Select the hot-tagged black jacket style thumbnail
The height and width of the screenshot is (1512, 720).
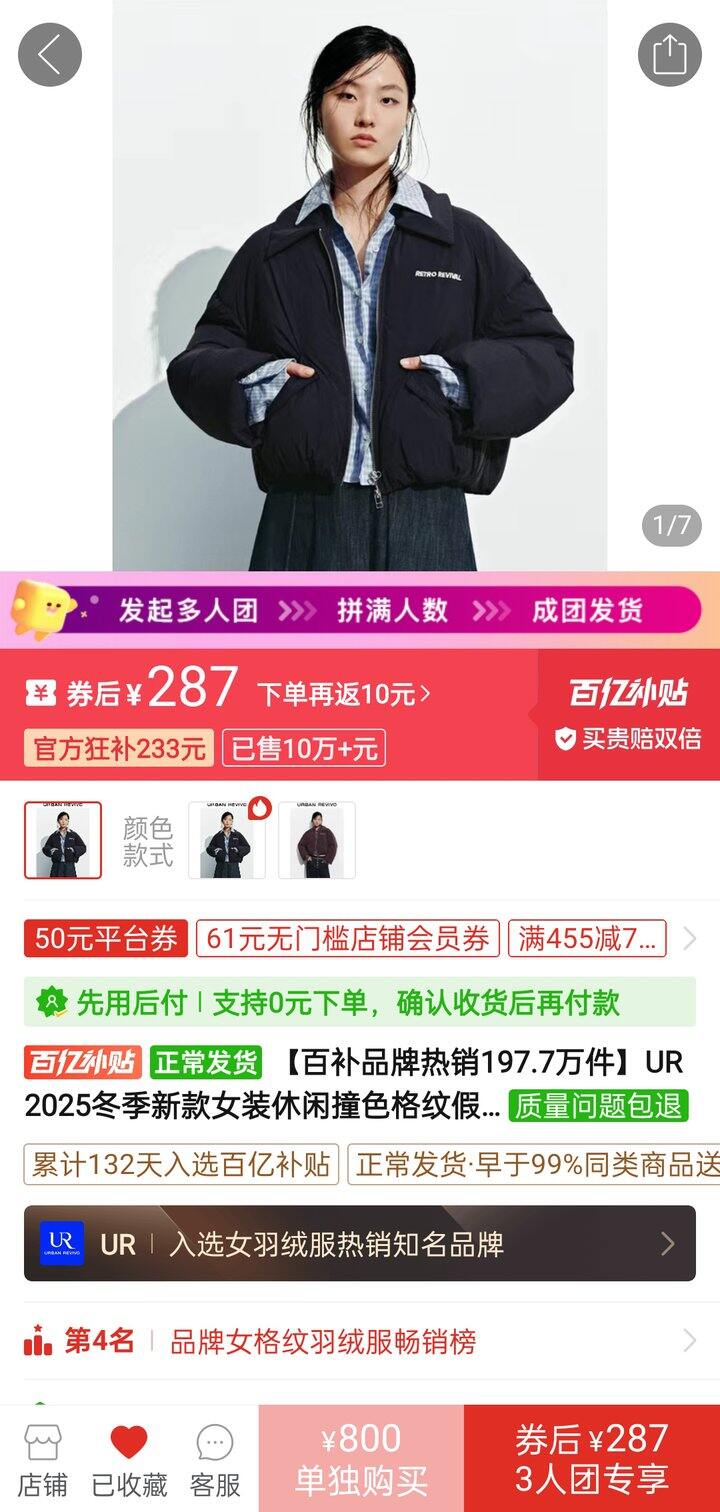pyautogui.click(x=227, y=840)
